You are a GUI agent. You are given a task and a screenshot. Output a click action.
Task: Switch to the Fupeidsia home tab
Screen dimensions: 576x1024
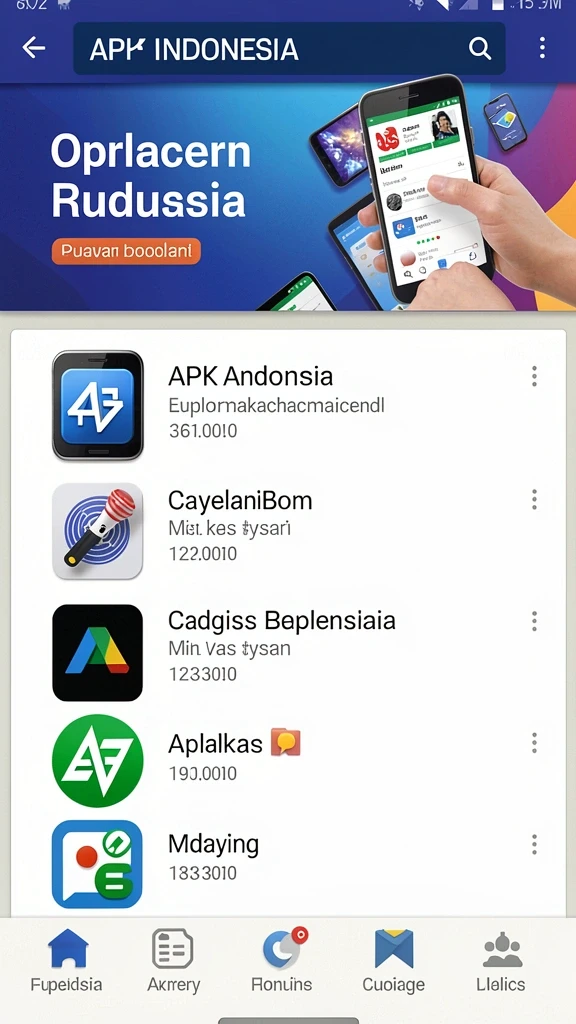(x=67, y=961)
